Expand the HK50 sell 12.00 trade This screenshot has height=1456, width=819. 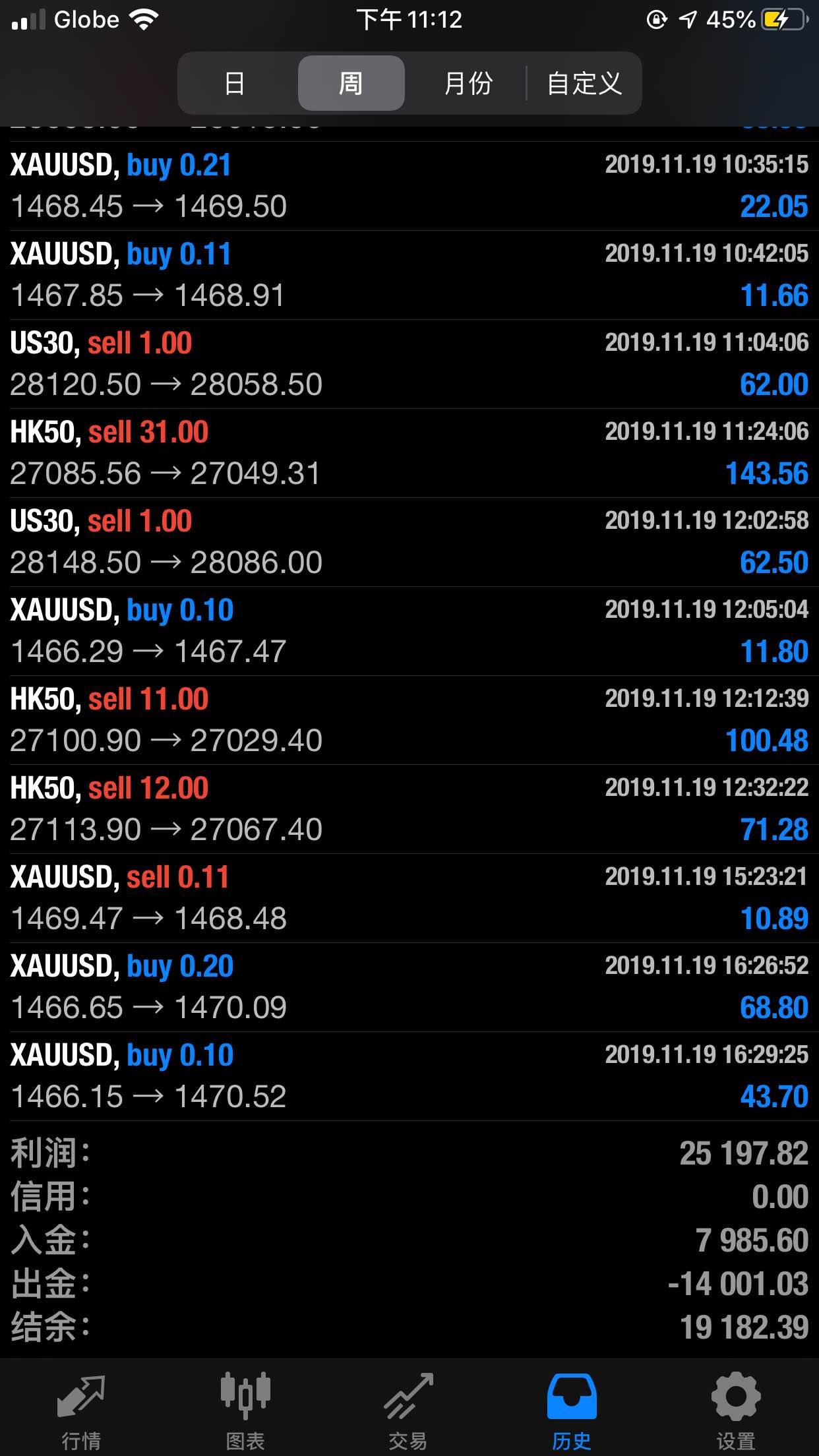coord(409,809)
